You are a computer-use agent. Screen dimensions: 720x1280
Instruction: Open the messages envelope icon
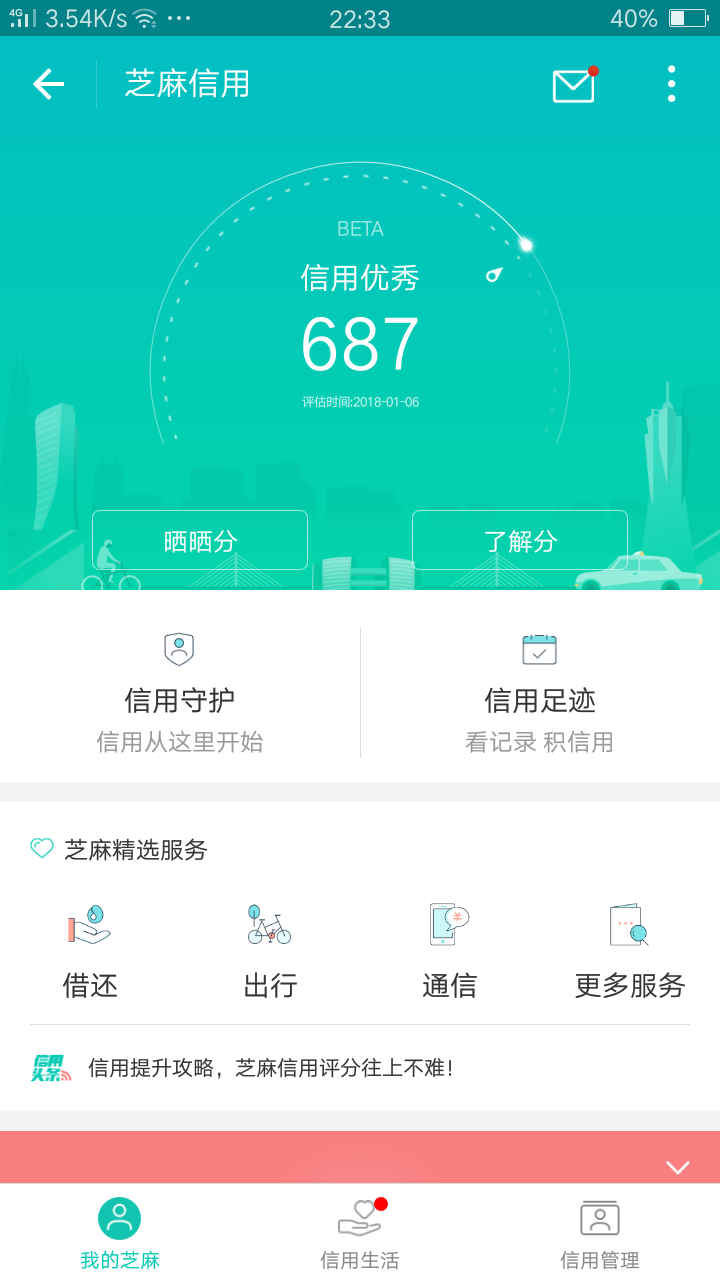(573, 86)
